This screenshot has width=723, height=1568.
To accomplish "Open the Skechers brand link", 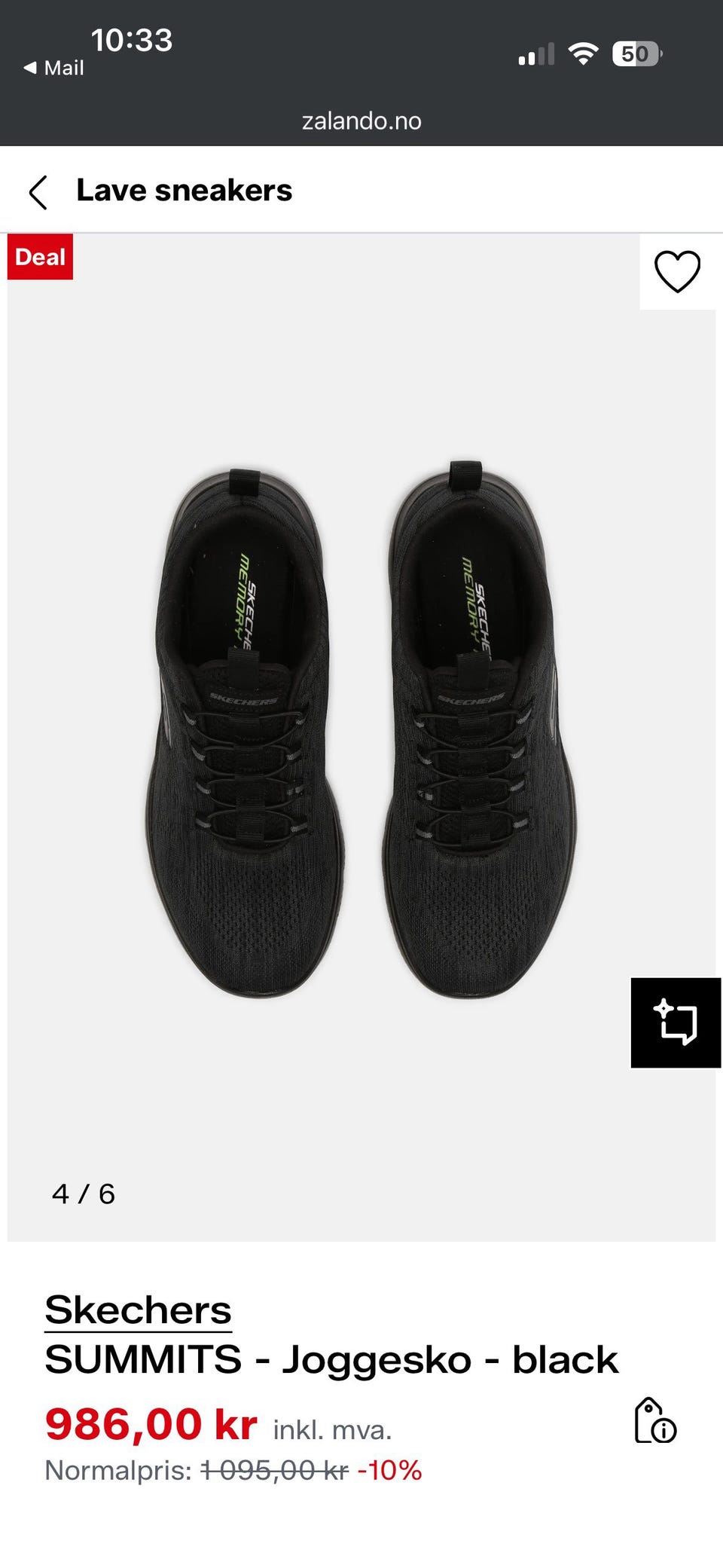I will pos(138,1310).
